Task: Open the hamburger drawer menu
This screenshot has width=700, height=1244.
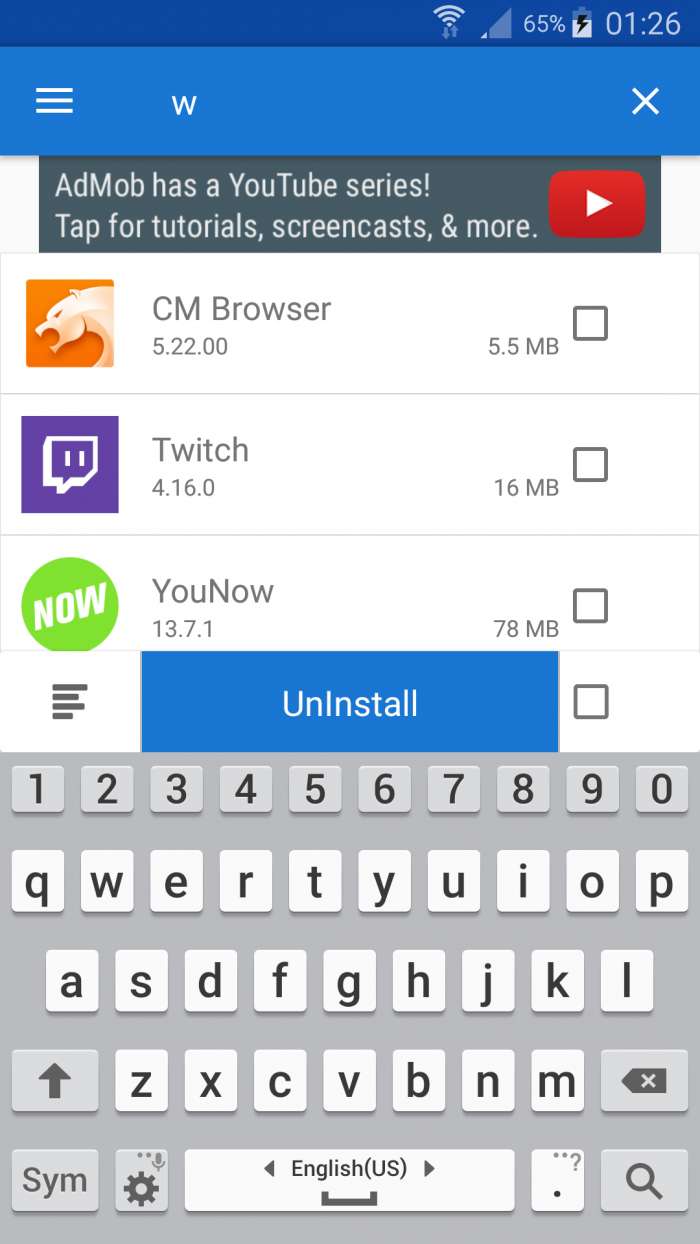Action: pos(54,101)
